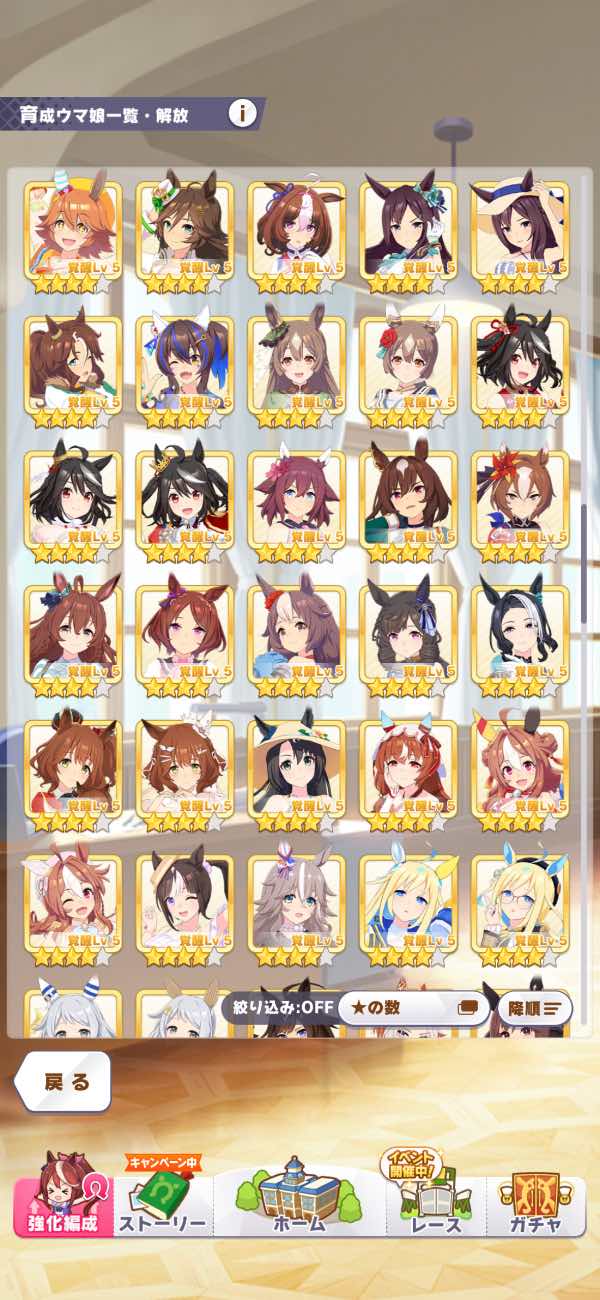Screen dimensions: 600x1300
Task: Select the orange-haired character in the top row
Action: (73, 236)
